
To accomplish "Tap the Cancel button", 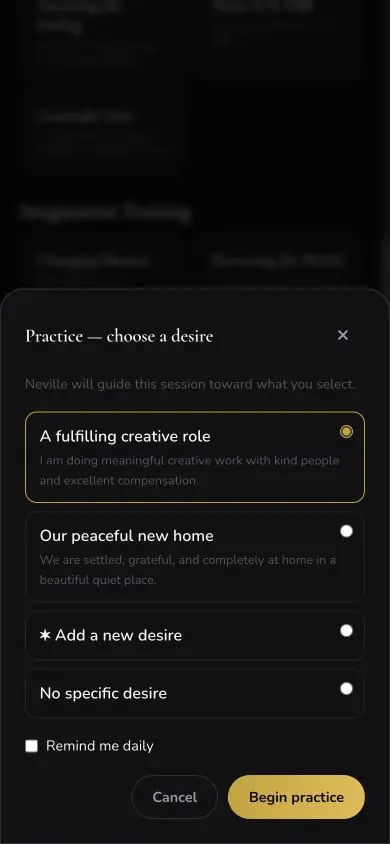I will click(175, 797).
